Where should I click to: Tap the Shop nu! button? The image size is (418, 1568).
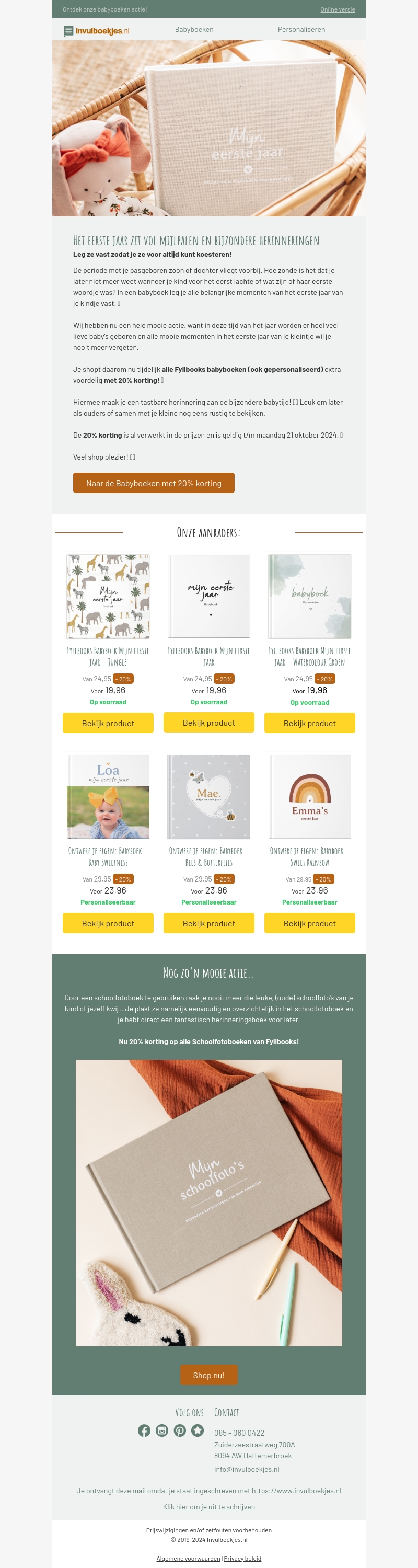pyautogui.click(x=208, y=1375)
